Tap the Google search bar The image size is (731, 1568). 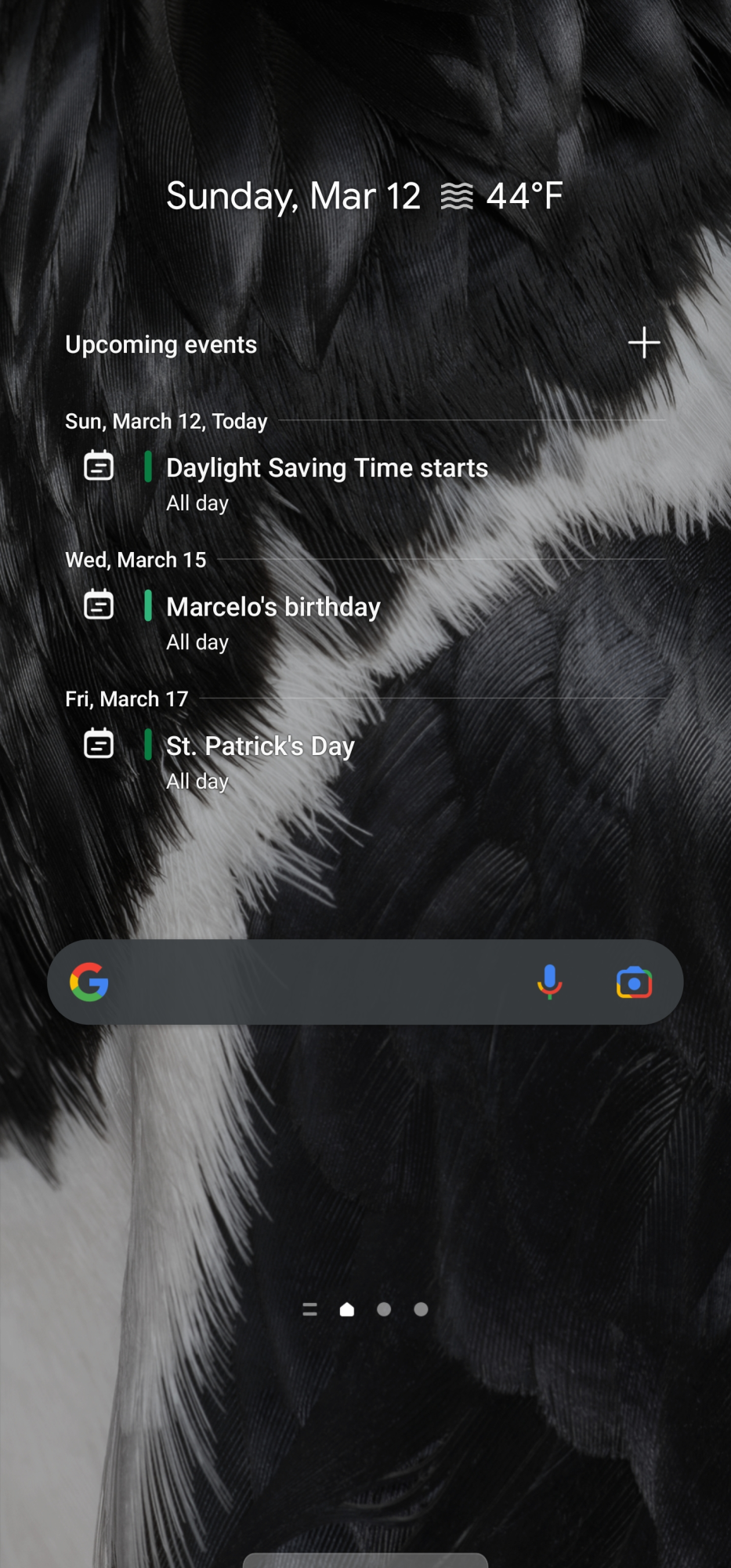[313, 982]
